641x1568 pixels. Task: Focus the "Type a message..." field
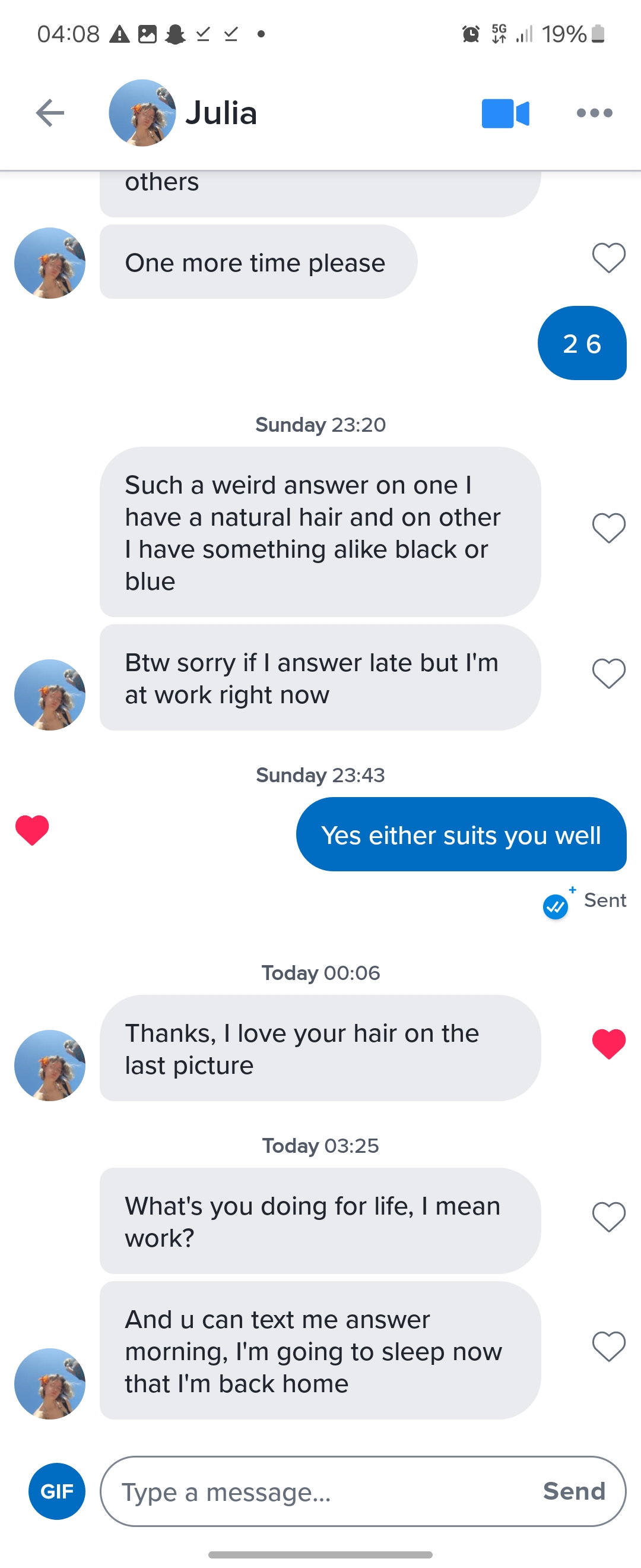tap(316, 1491)
